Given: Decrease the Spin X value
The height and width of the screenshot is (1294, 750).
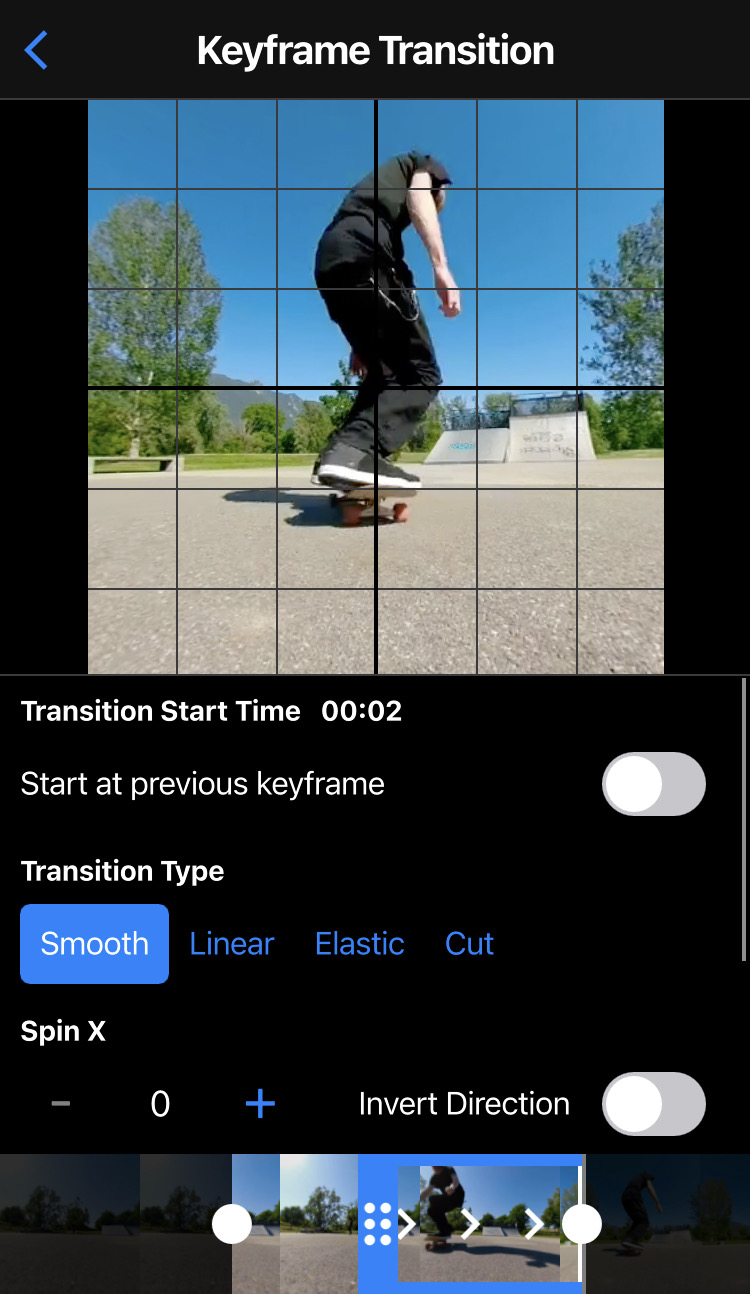Looking at the screenshot, I should click(x=61, y=1104).
